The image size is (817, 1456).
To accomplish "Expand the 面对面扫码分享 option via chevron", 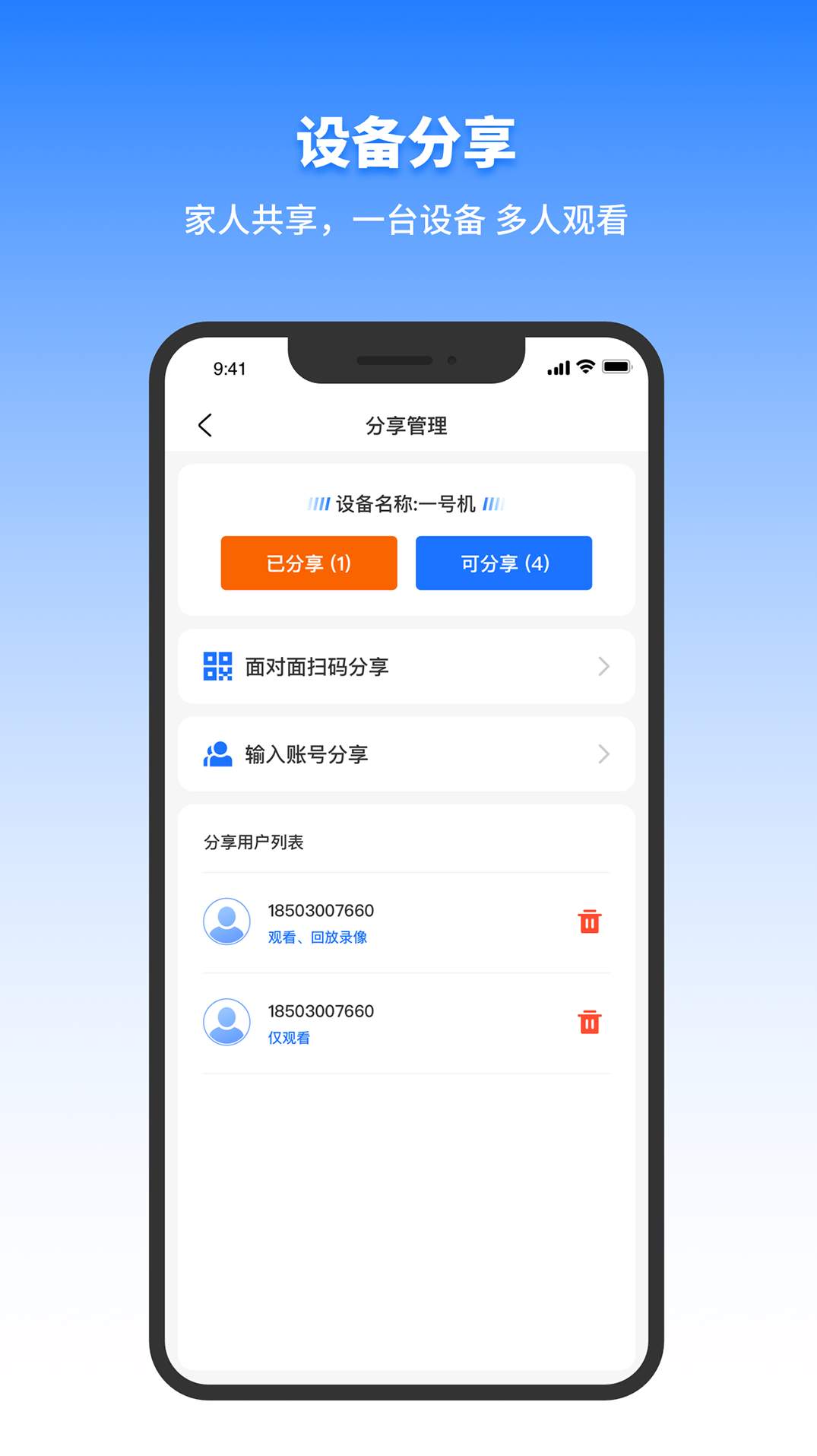I will coord(604,666).
